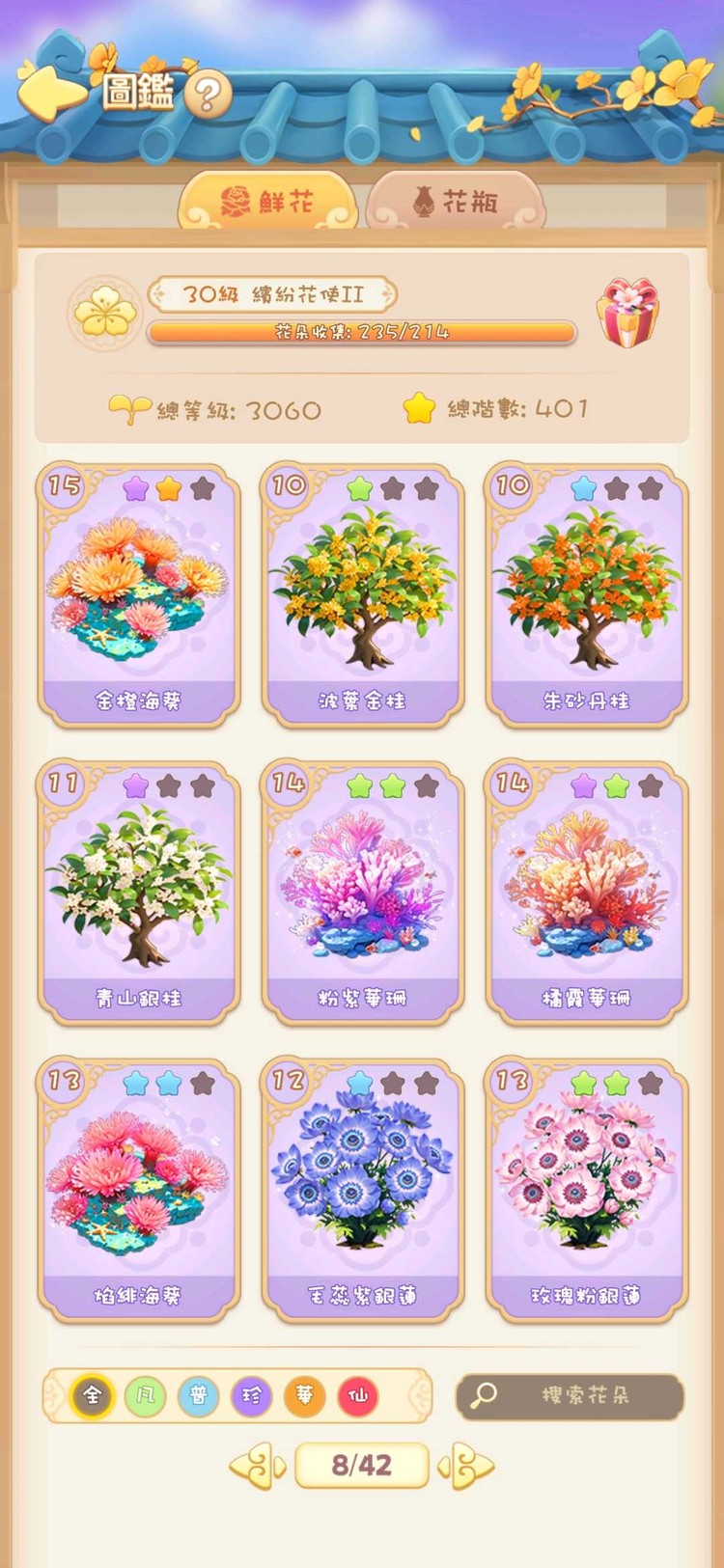Show details for 青山銀桂

pos(139,893)
